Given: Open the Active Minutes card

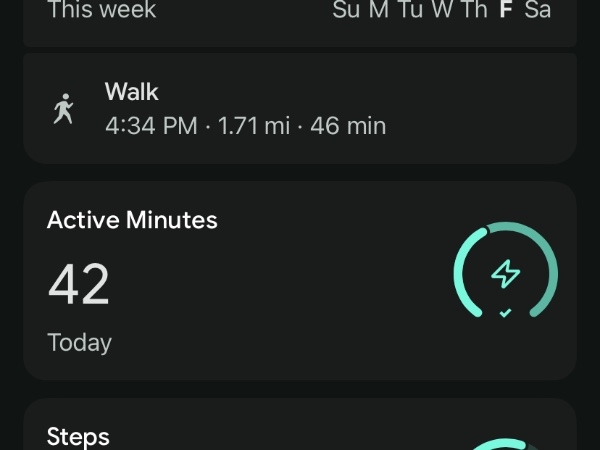Looking at the screenshot, I should tap(299, 280).
